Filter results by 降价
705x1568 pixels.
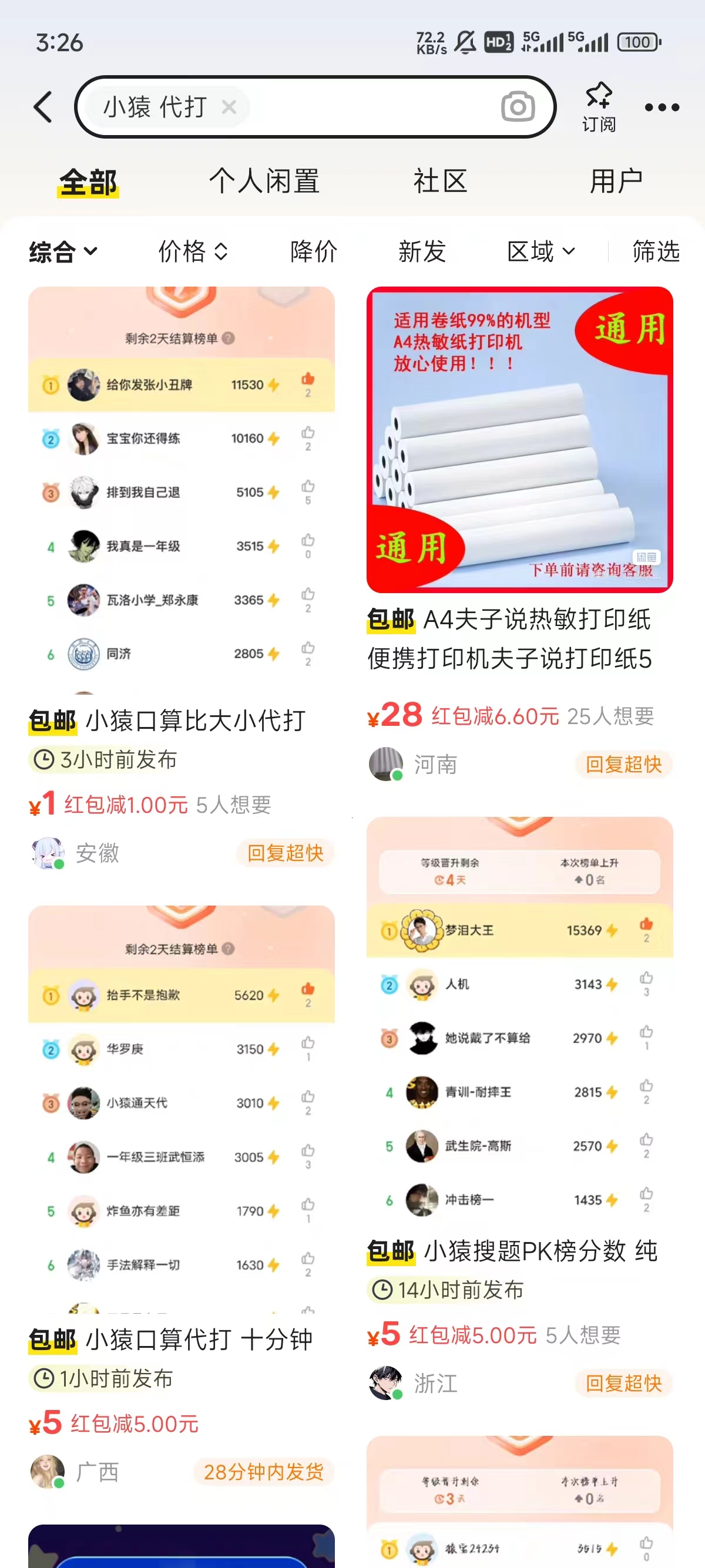click(x=314, y=251)
